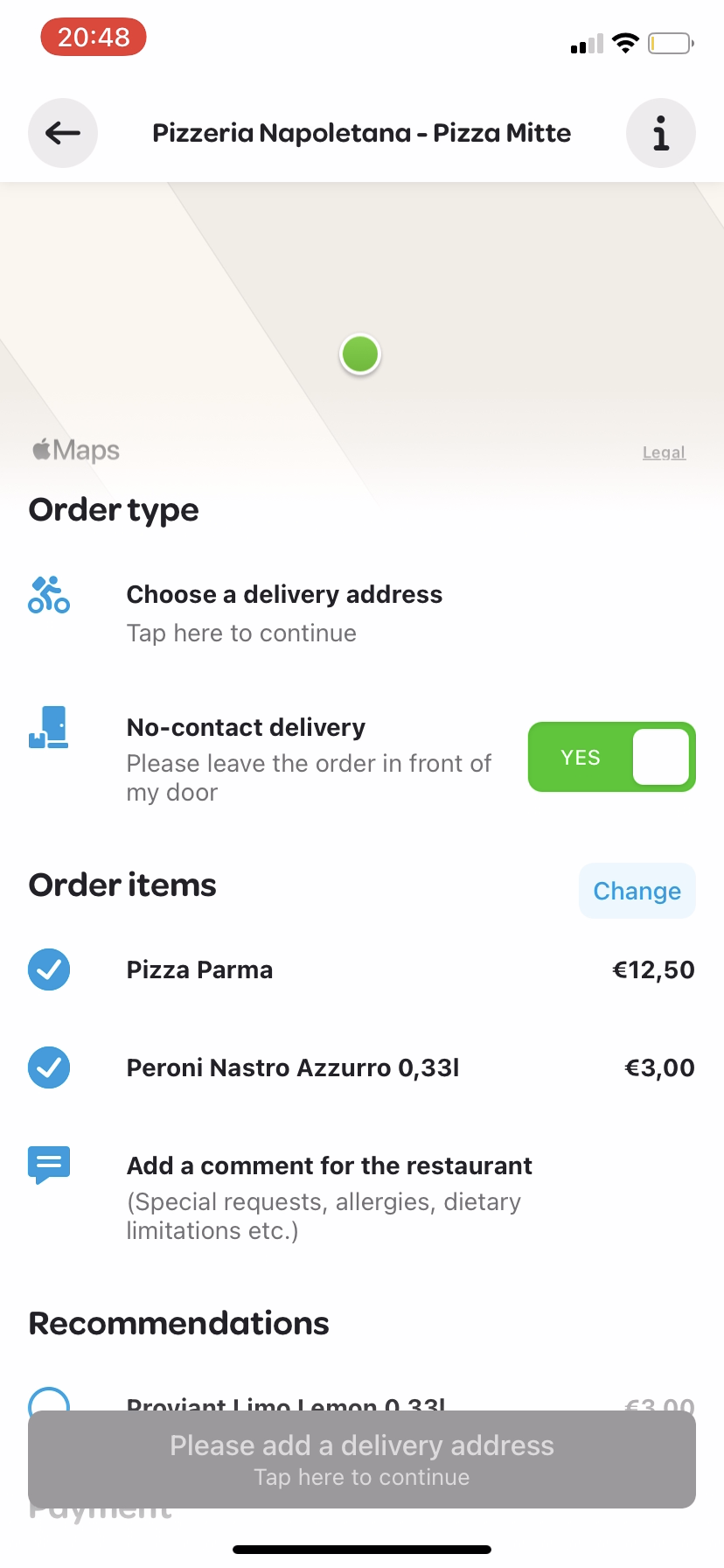The height and width of the screenshot is (1568, 724).
Task: Select the Recommendations section header
Action: [x=178, y=1322]
